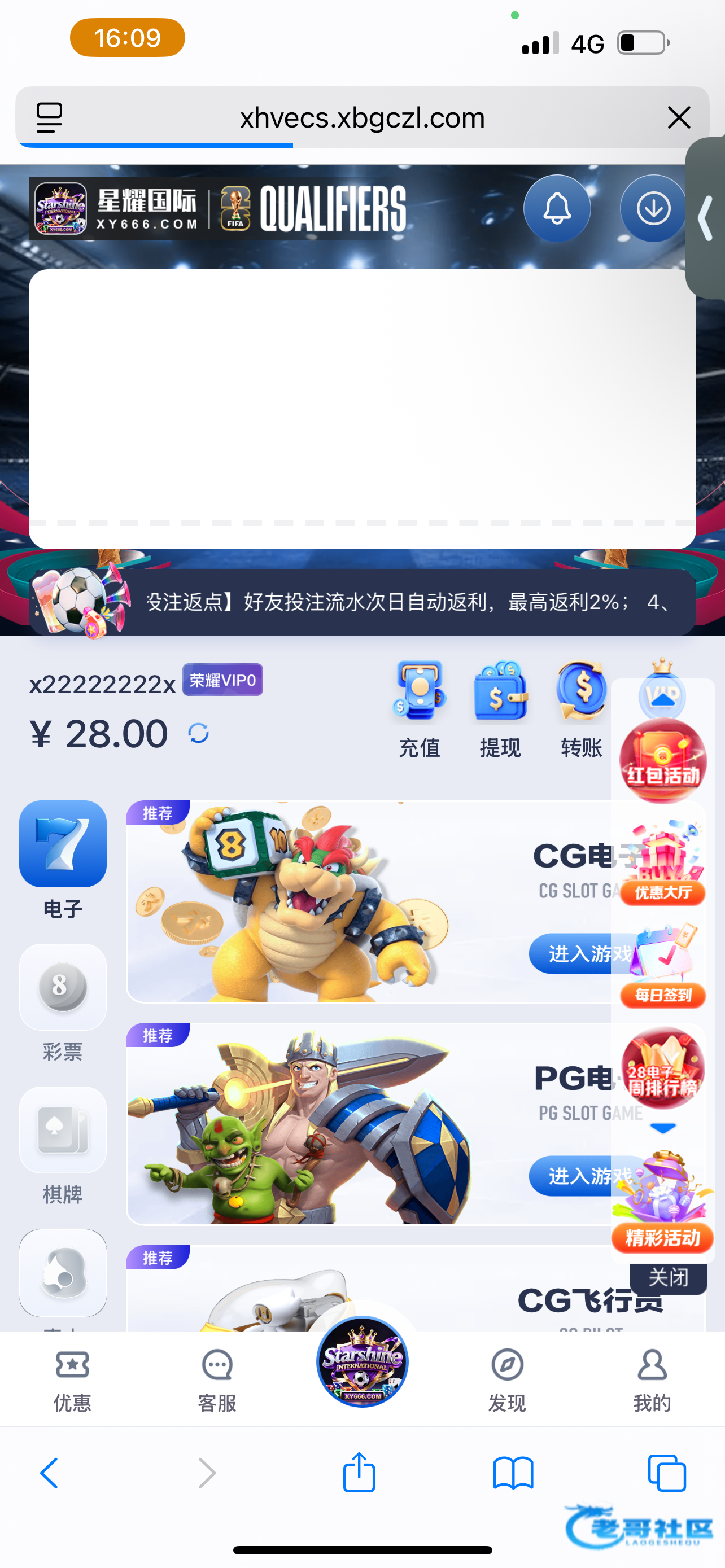Refresh the account balance
The width and height of the screenshot is (725, 1568).
pyautogui.click(x=198, y=733)
